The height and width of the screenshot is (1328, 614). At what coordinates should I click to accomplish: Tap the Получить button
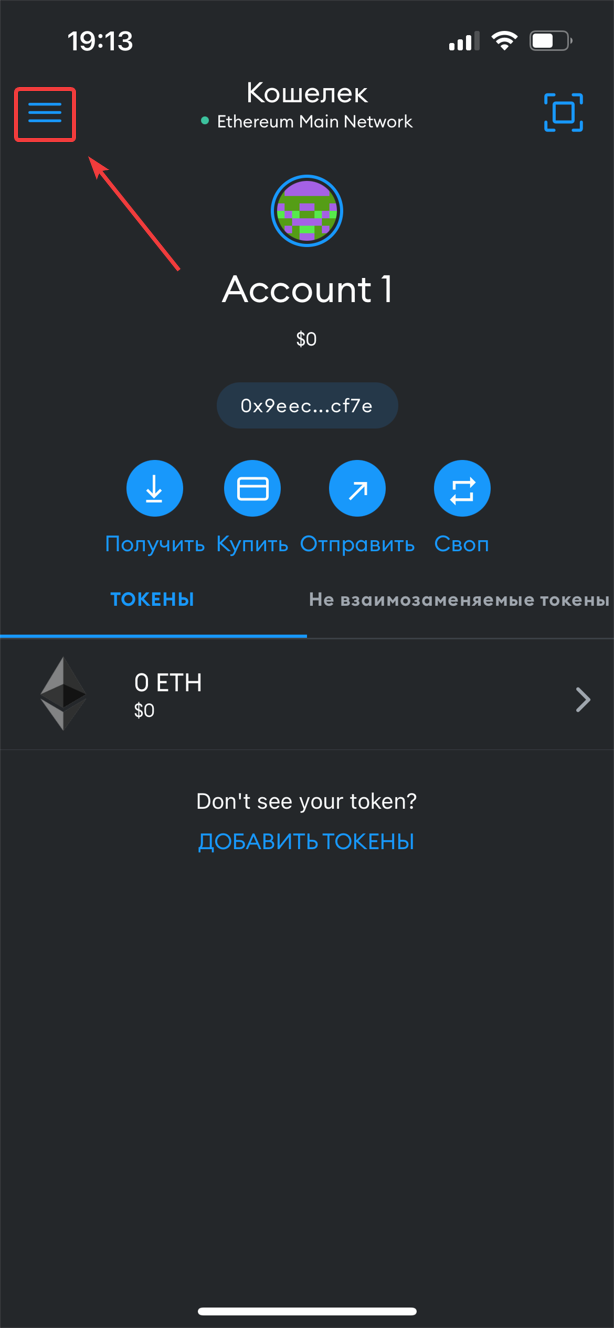point(154,490)
